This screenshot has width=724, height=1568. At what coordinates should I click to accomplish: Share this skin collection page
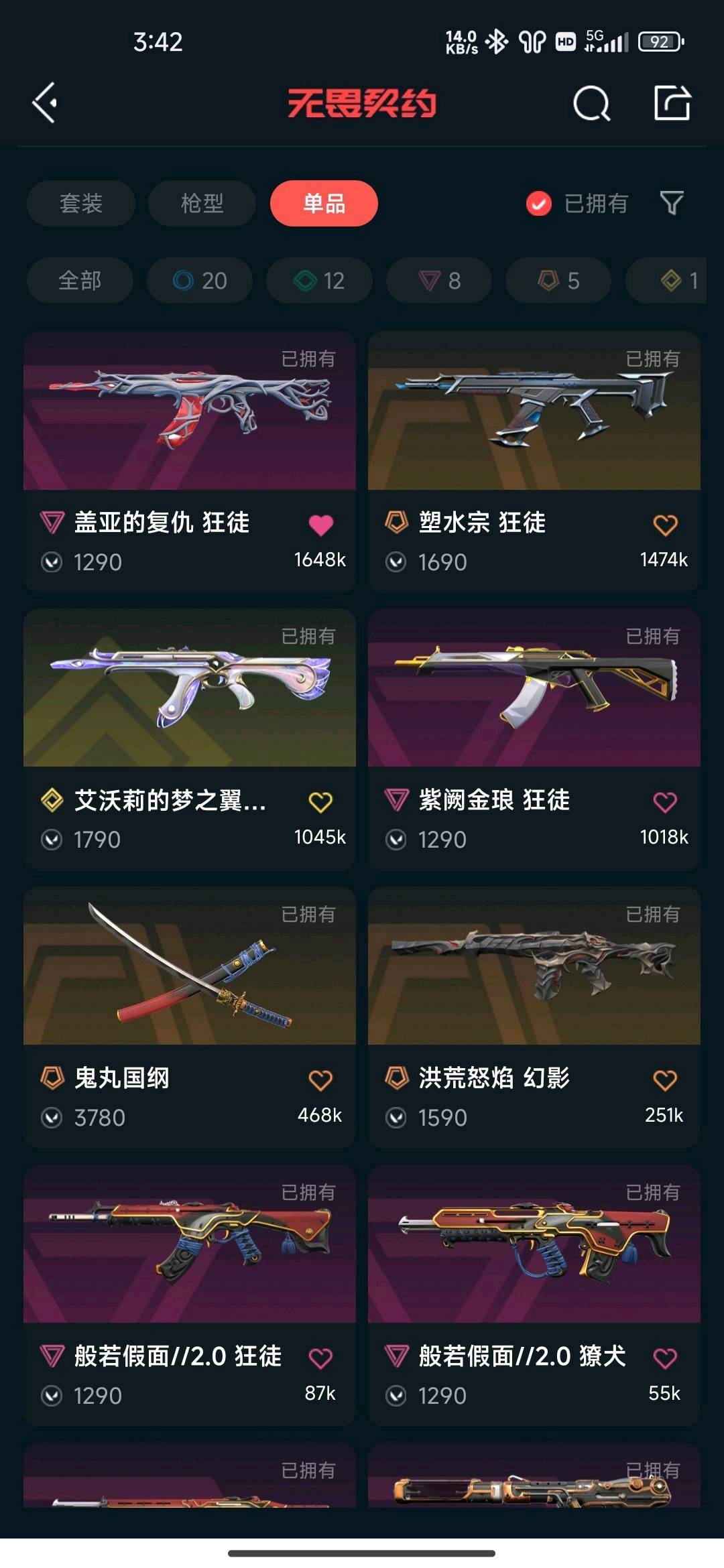pos(672,103)
